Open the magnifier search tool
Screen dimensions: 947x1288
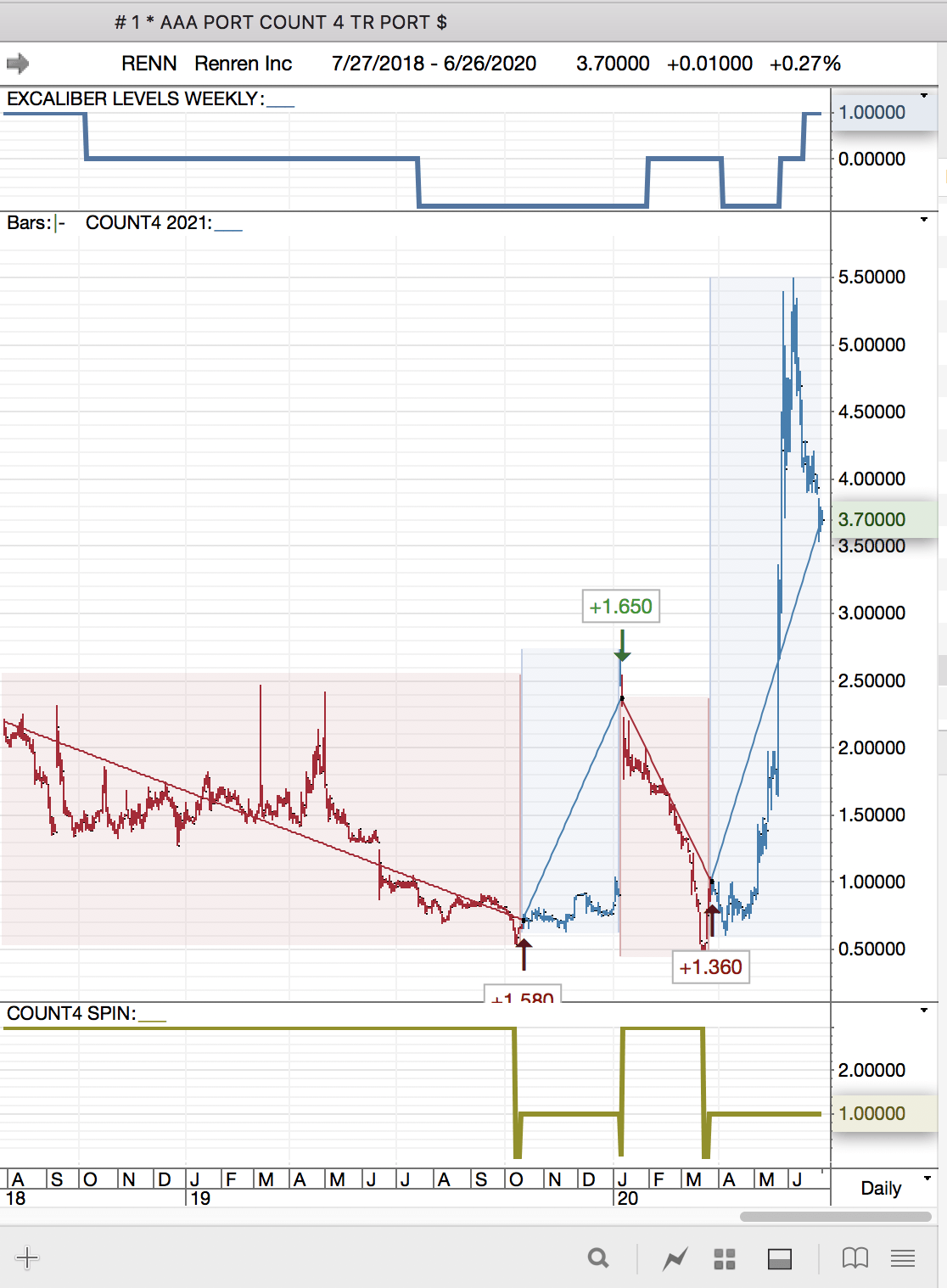(x=598, y=1258)
